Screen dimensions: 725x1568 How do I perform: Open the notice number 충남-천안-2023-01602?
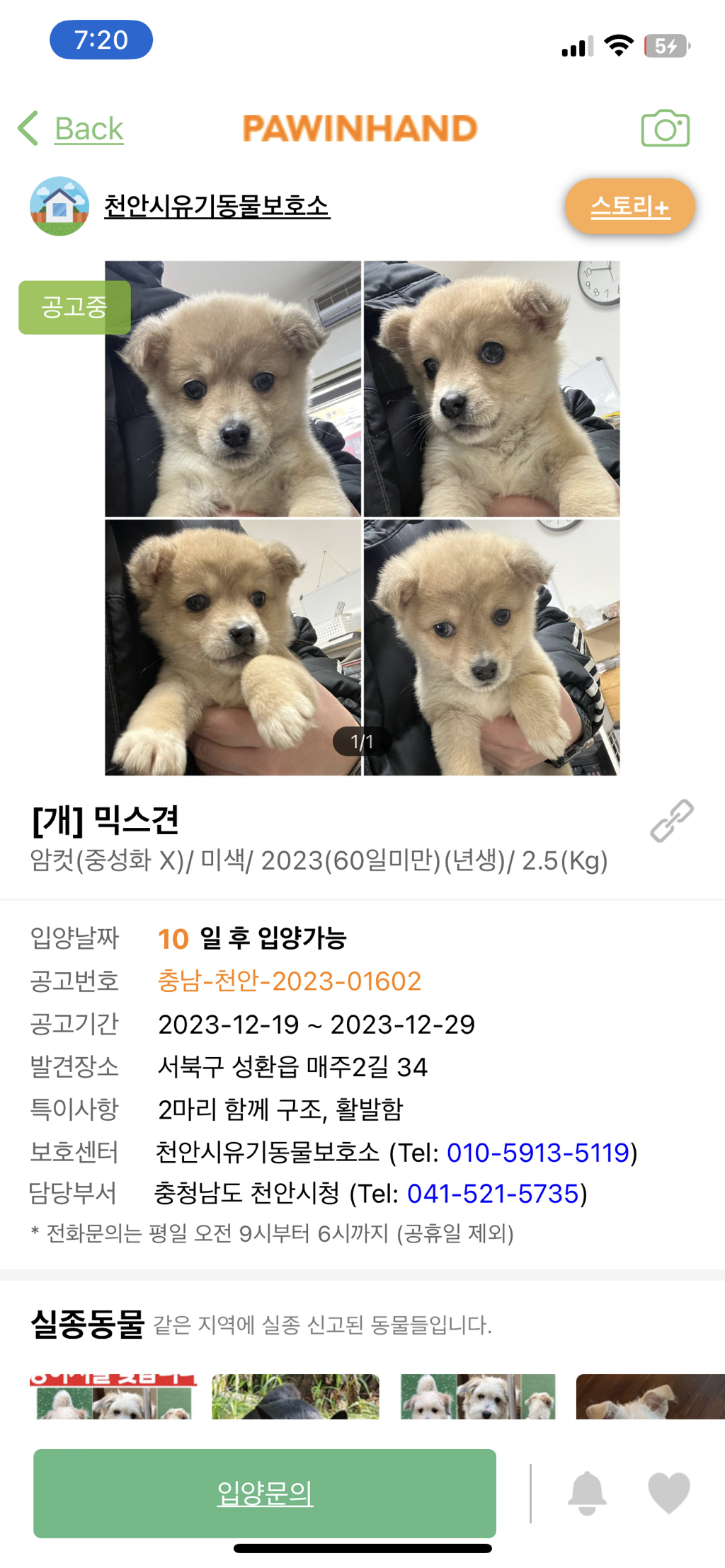coord(289,981)
